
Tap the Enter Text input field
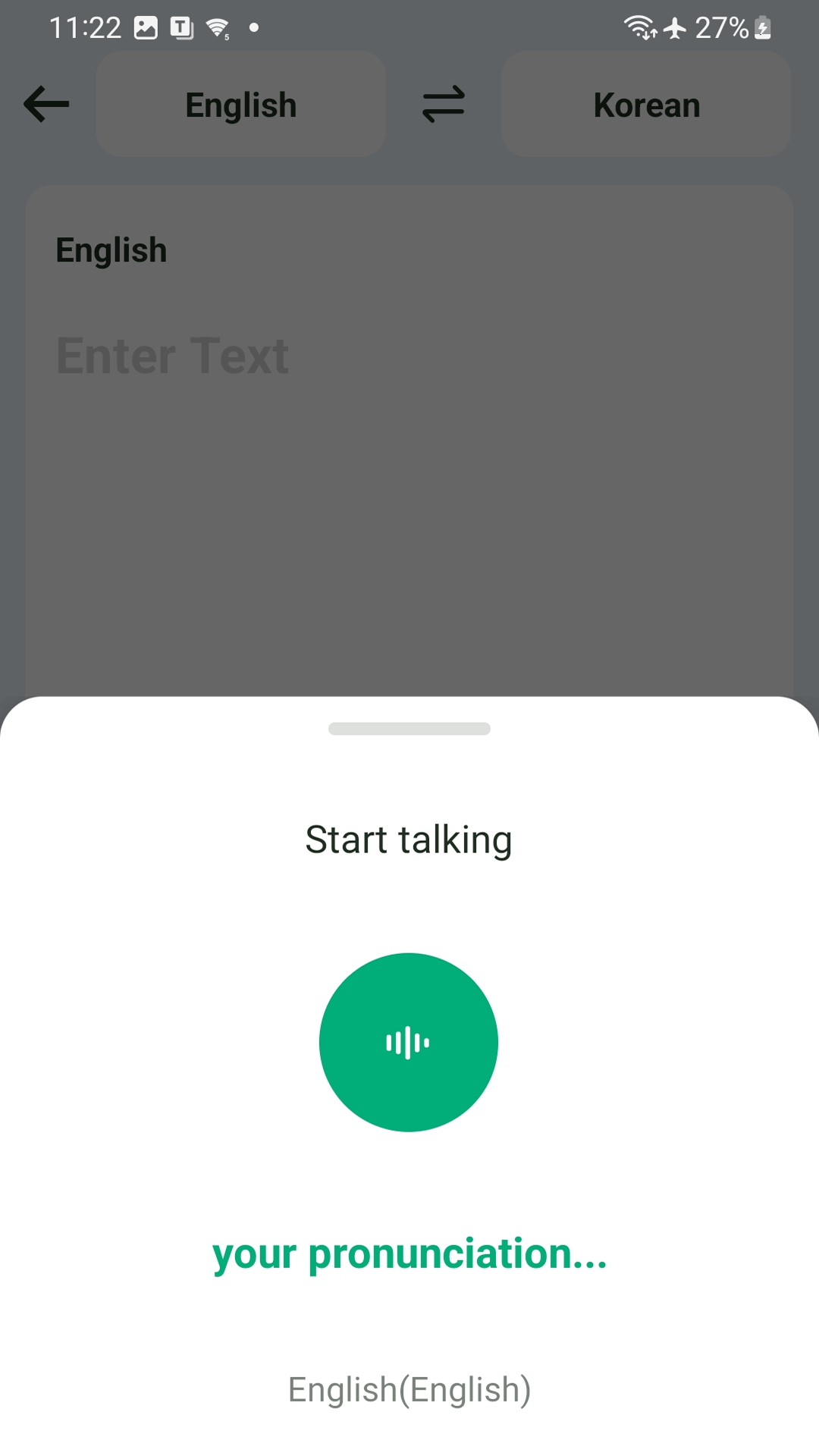pos(173,356)
